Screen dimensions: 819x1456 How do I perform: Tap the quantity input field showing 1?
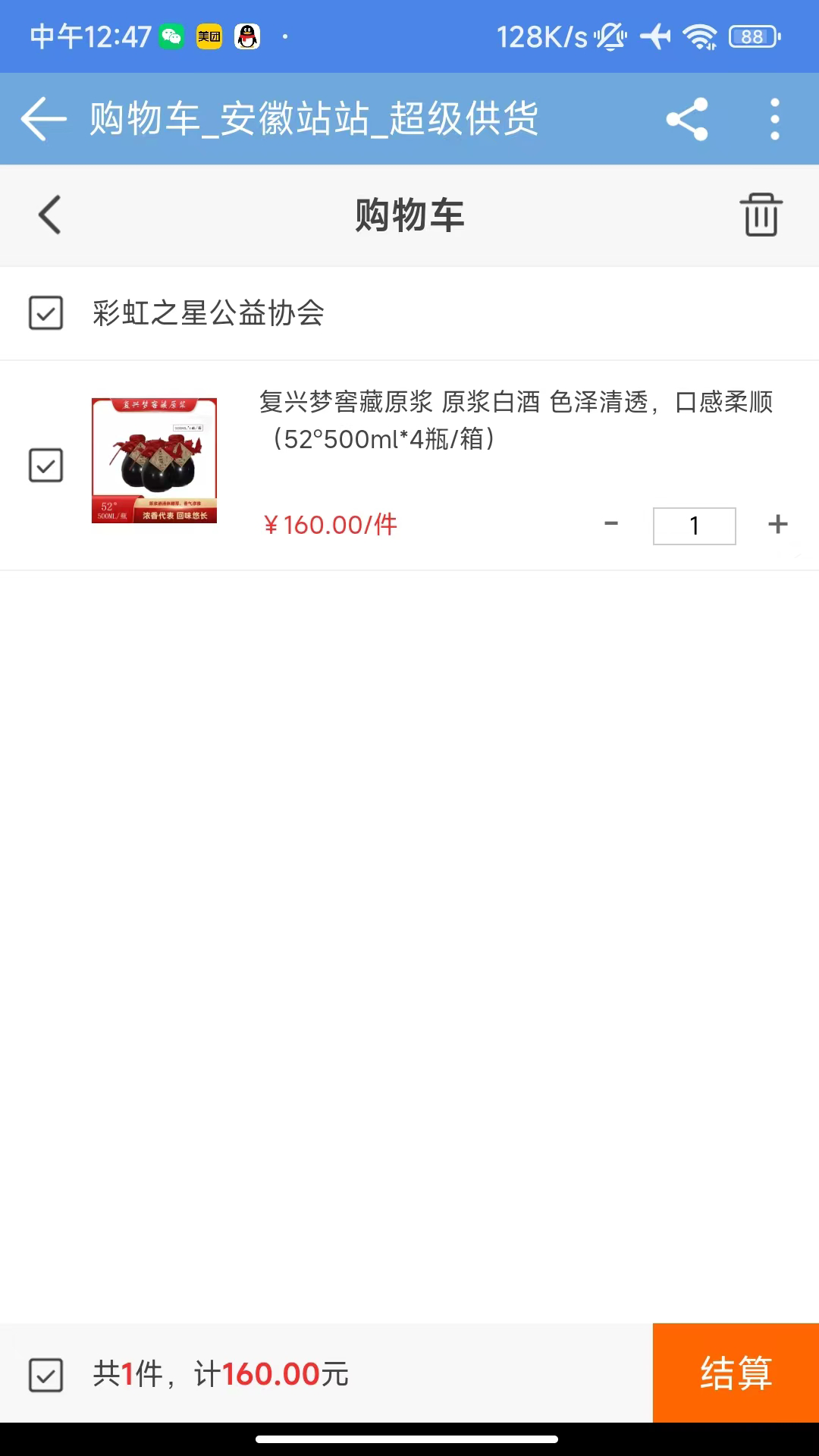[x=694, y=525]
